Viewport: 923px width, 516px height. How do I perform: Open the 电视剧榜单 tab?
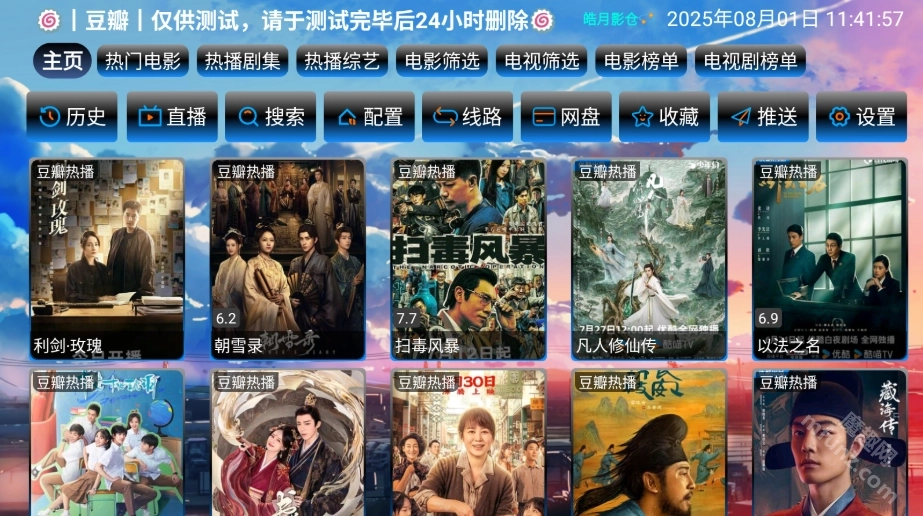click(x=750, y=61)
